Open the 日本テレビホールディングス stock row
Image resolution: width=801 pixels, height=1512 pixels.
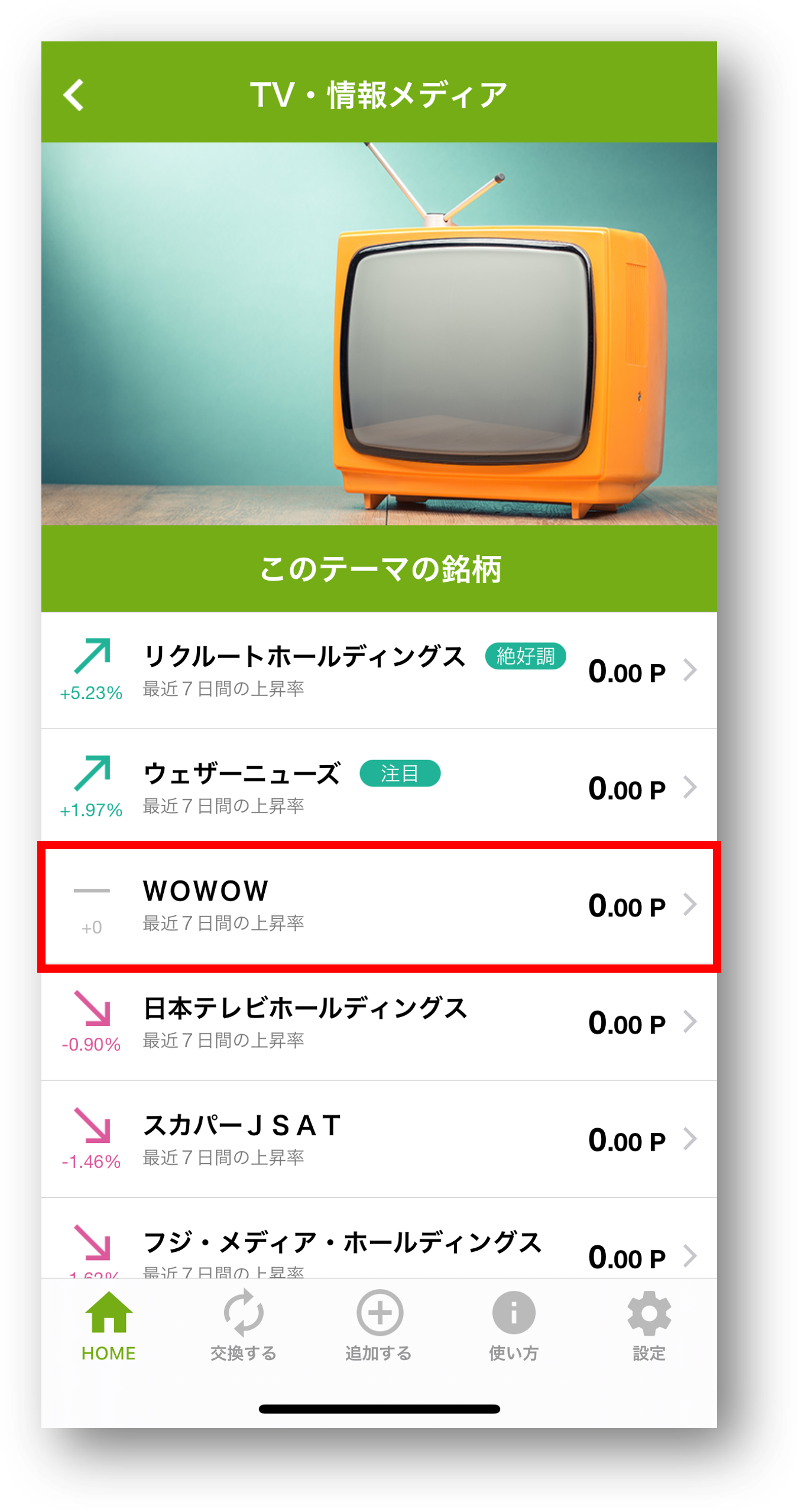(378, 1022)
